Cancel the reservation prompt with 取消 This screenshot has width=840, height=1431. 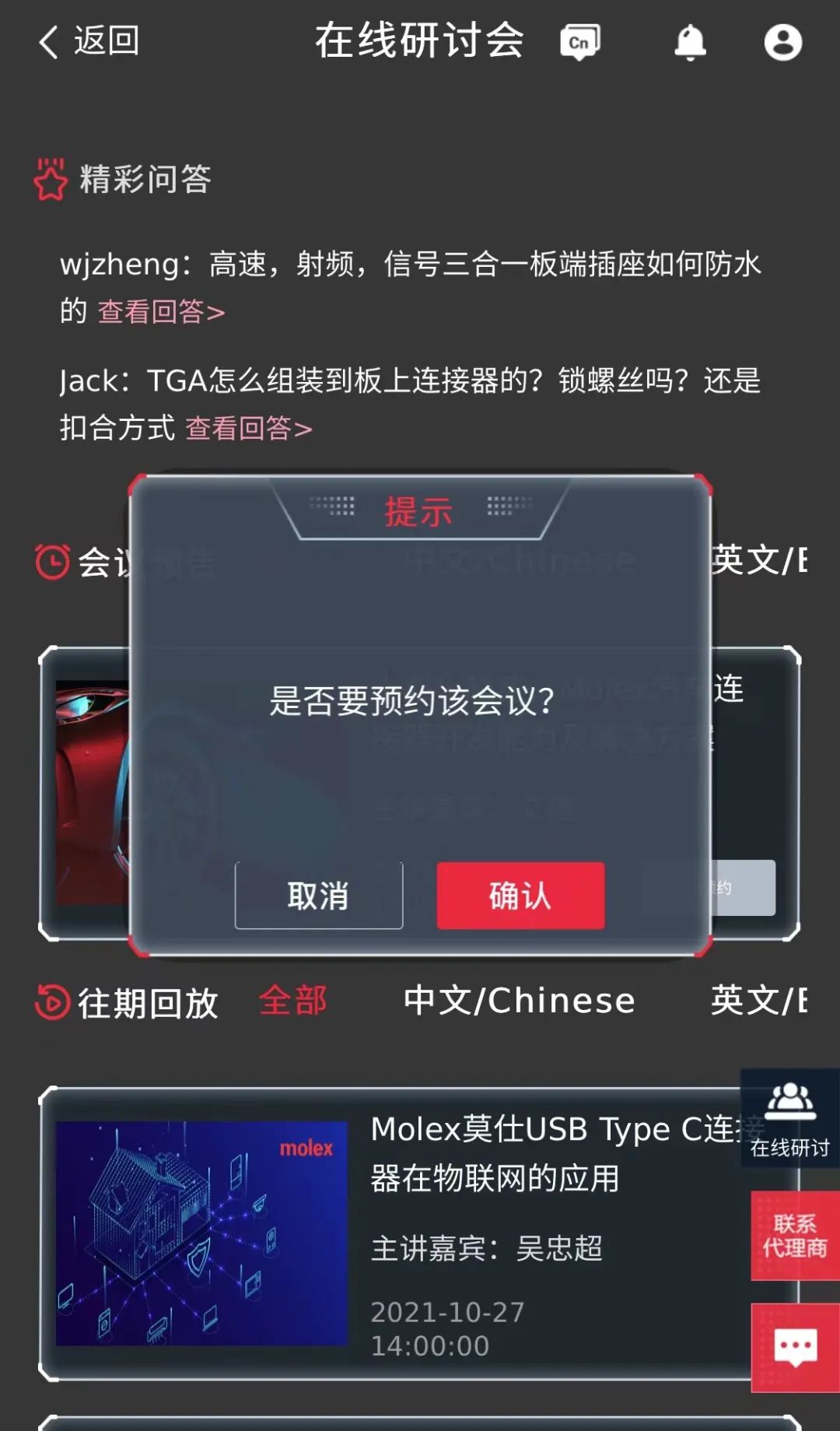(319, 896)
